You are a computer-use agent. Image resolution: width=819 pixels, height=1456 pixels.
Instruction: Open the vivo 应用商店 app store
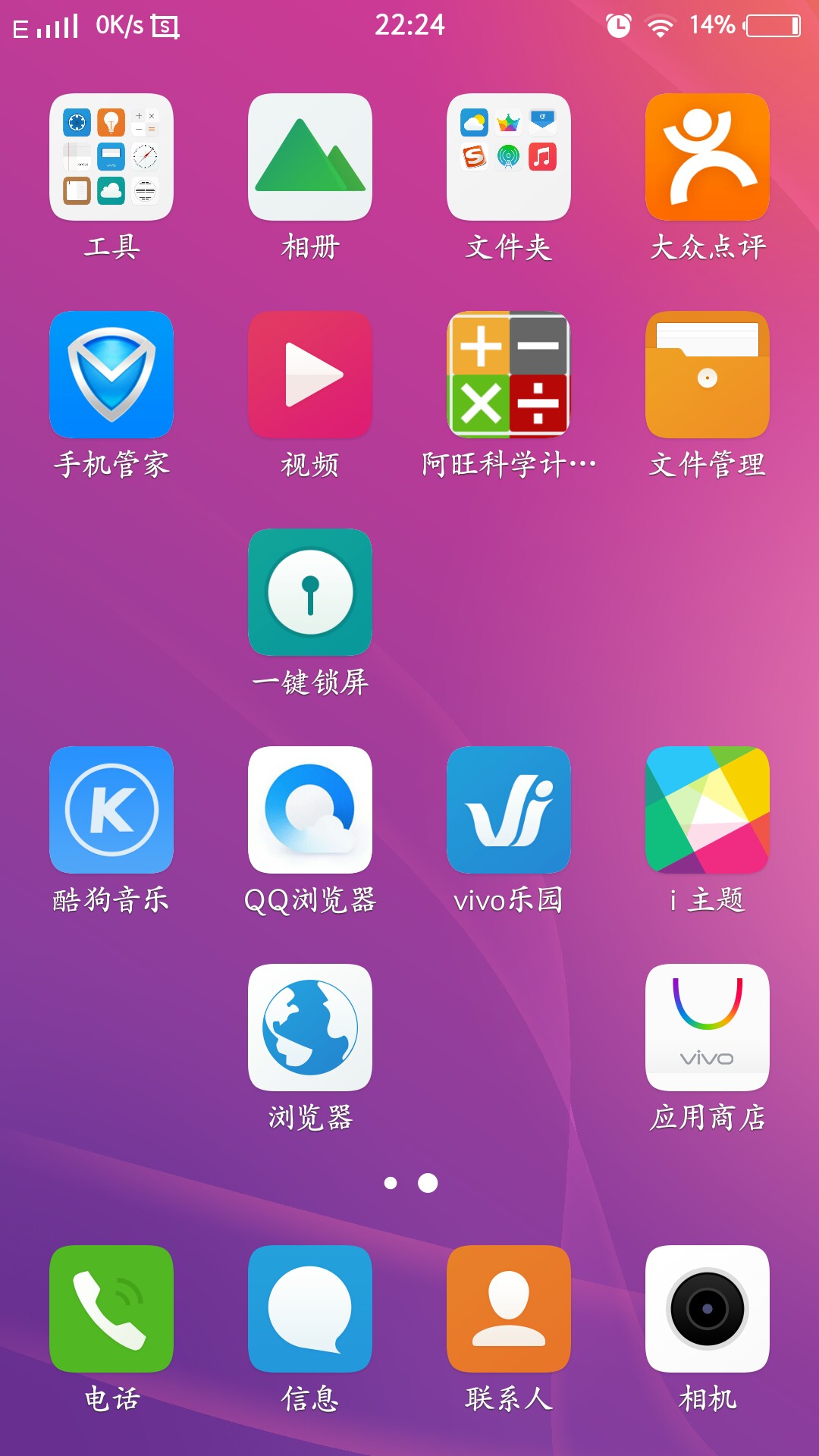pyautogui.click(x=708, y=1028)
